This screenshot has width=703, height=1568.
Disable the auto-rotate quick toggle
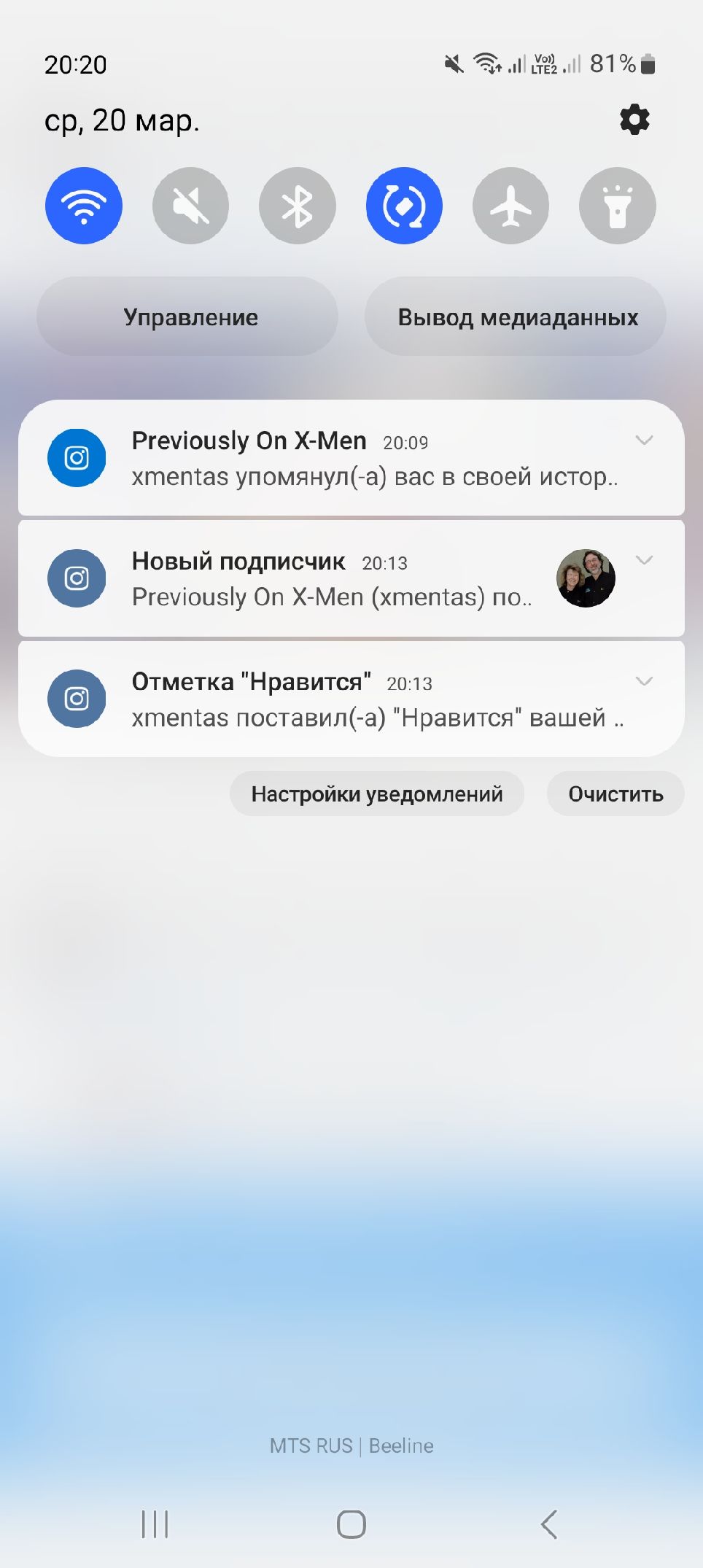click(x=404, y=206)
